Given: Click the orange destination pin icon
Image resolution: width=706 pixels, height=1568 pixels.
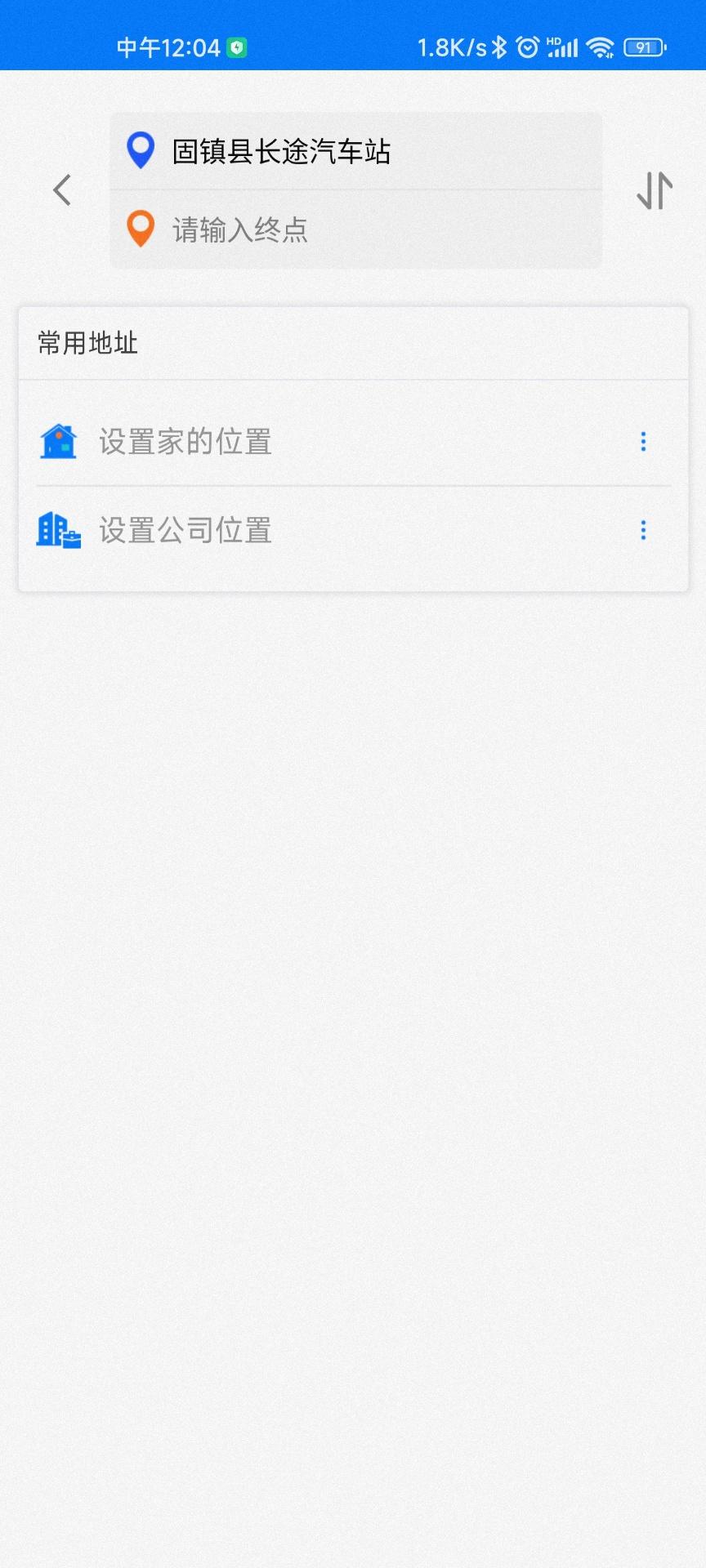Looking at the screenshot, I should click(140, 229).
